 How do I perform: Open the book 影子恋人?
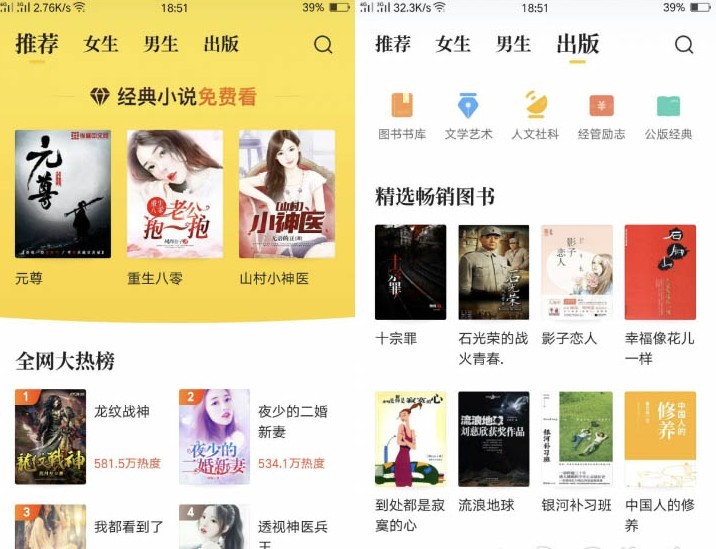(x=576, y=272)
